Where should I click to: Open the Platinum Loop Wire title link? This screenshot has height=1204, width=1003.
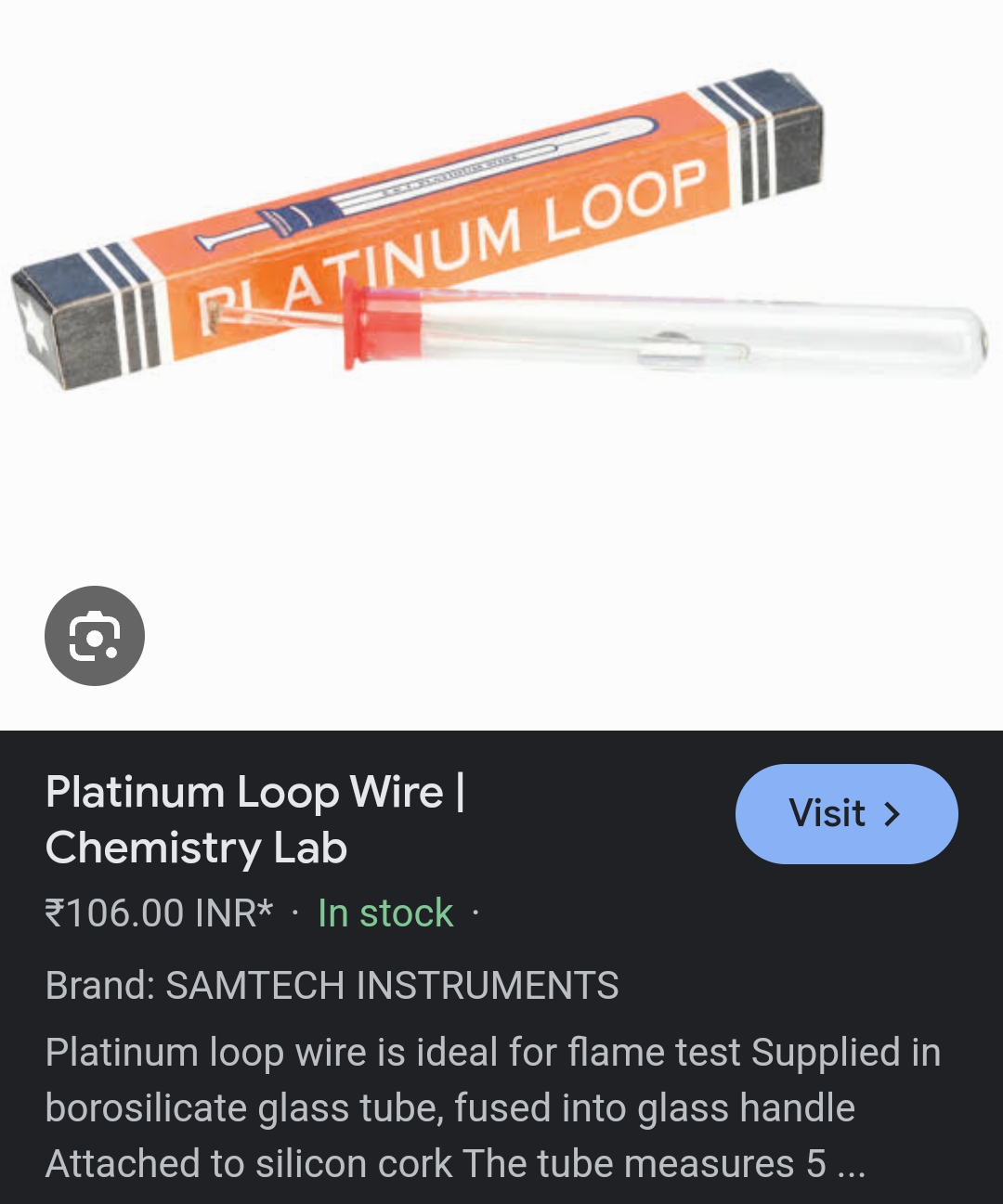[x=254, y=820]
